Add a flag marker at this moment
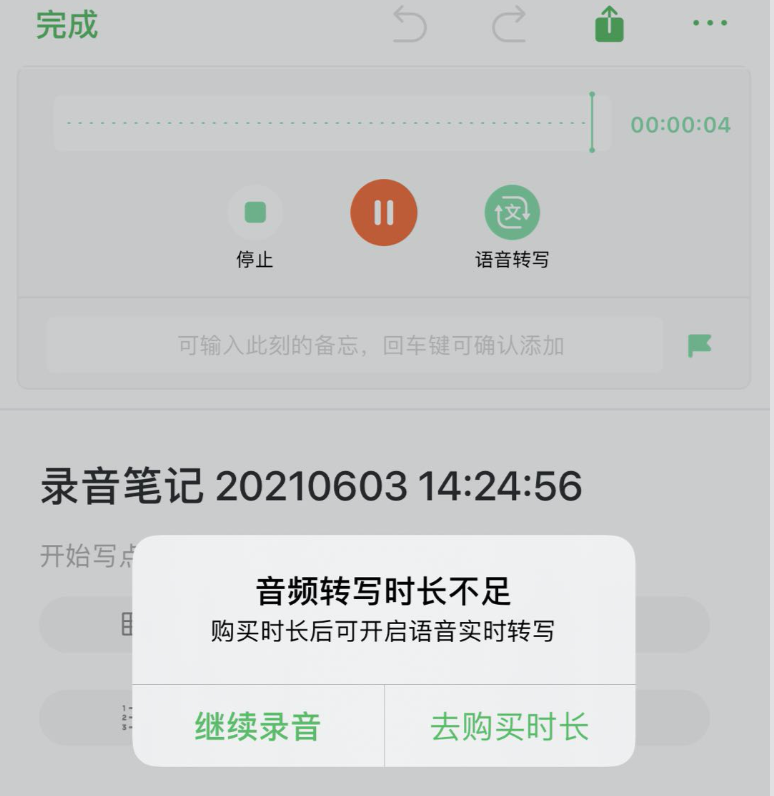The image size is (774, 796). tap(699, 346)
